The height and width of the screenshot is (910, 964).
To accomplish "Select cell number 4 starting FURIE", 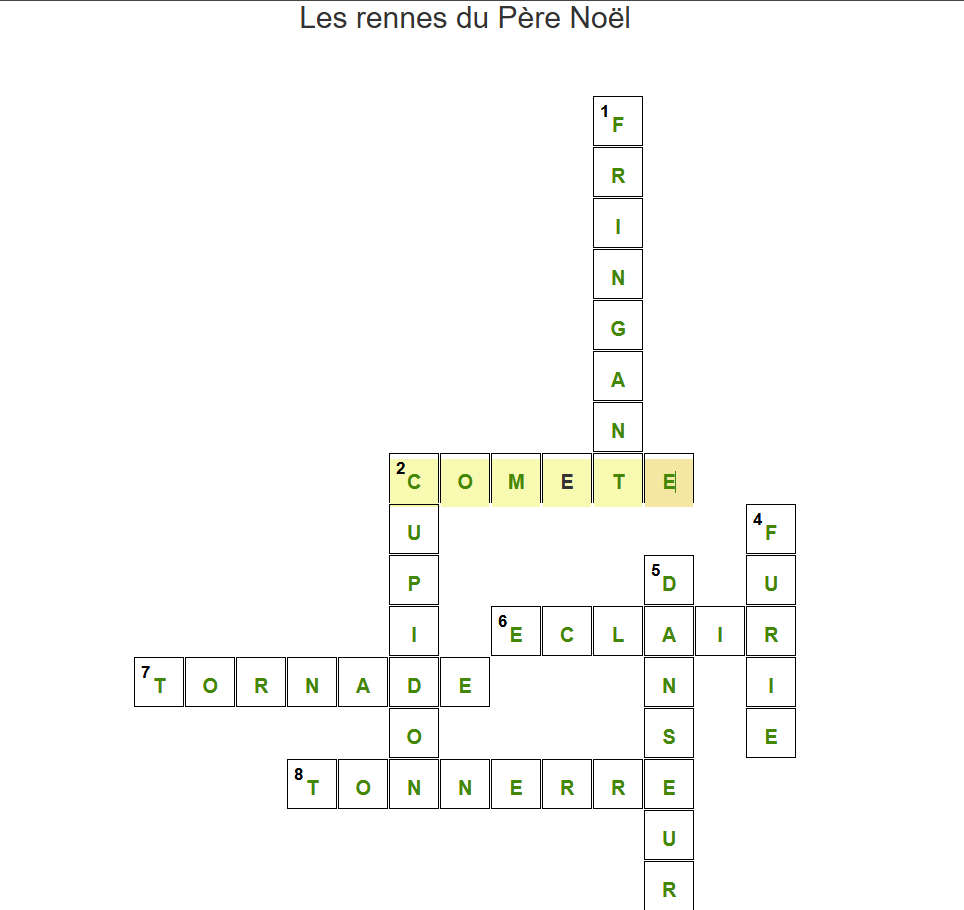I will (x=771, y=530).
